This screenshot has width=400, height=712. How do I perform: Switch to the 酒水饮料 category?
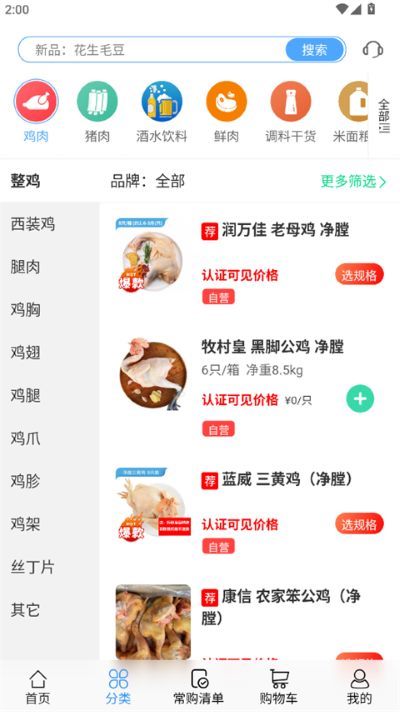tap(162, 112)
